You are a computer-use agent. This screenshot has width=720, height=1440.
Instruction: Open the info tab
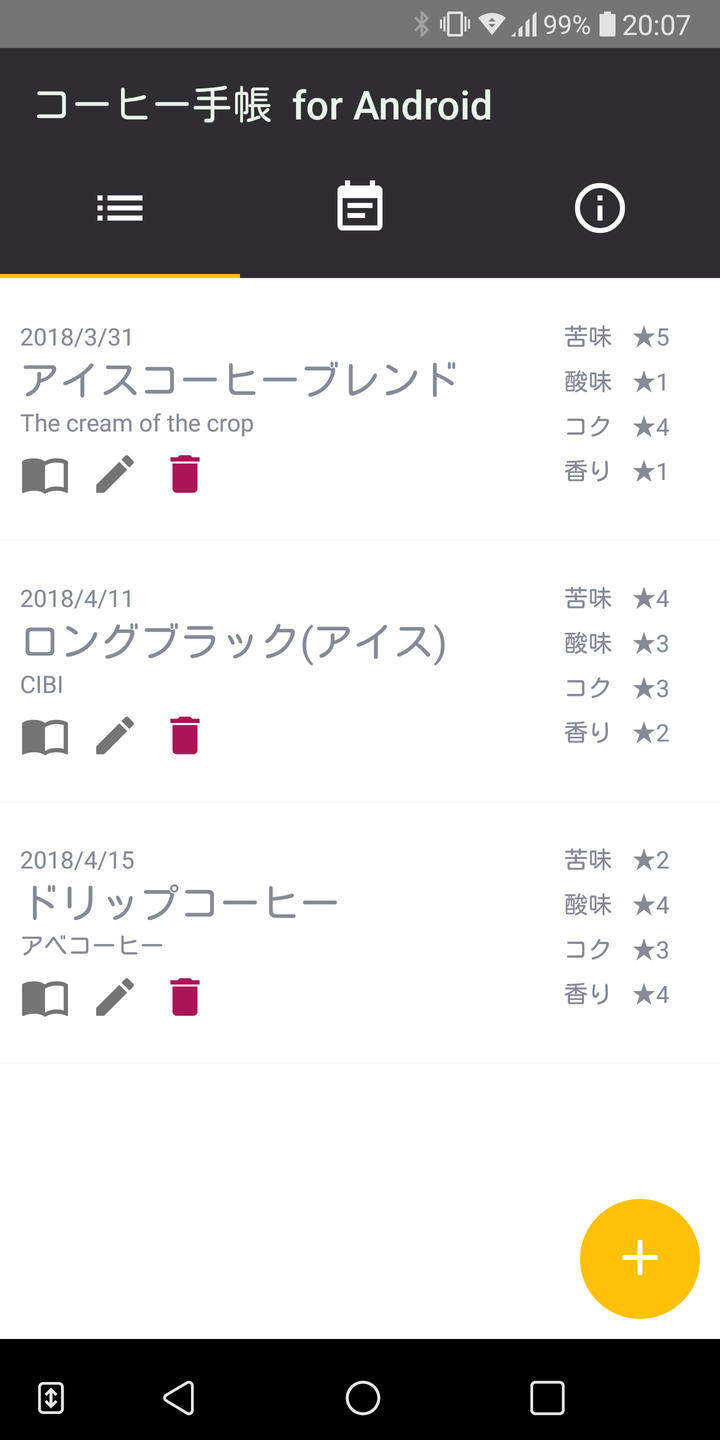(600, 208)
